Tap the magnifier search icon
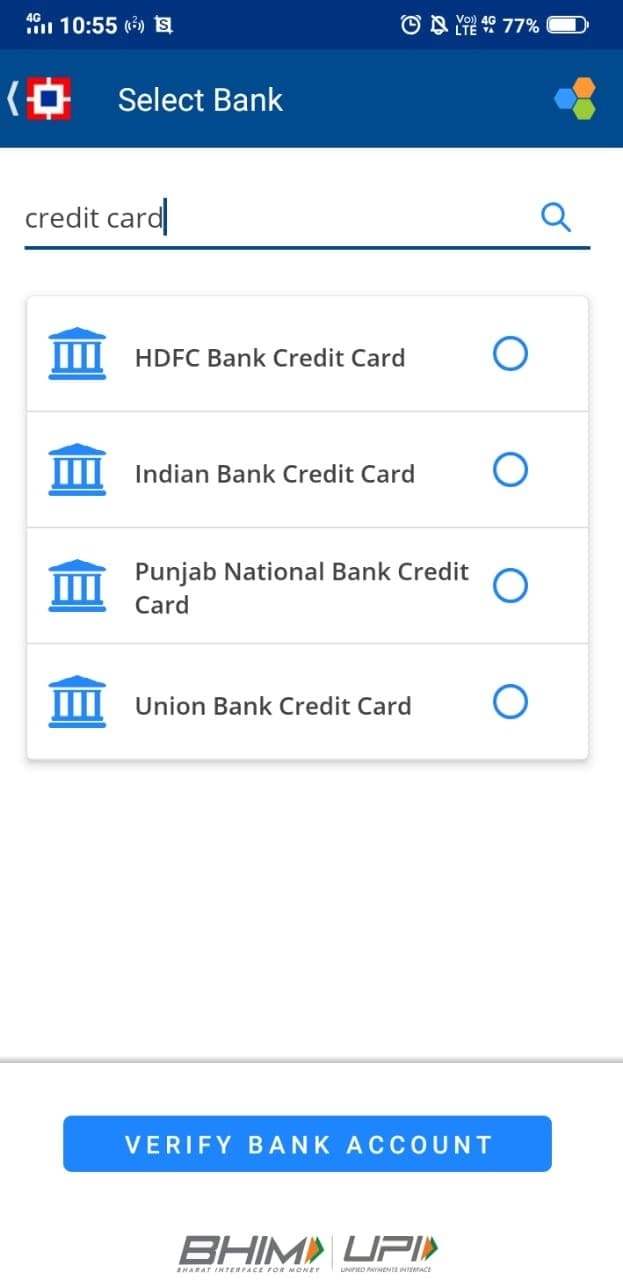Viewport: 623px width, 1280px height. tap(555, 216)
